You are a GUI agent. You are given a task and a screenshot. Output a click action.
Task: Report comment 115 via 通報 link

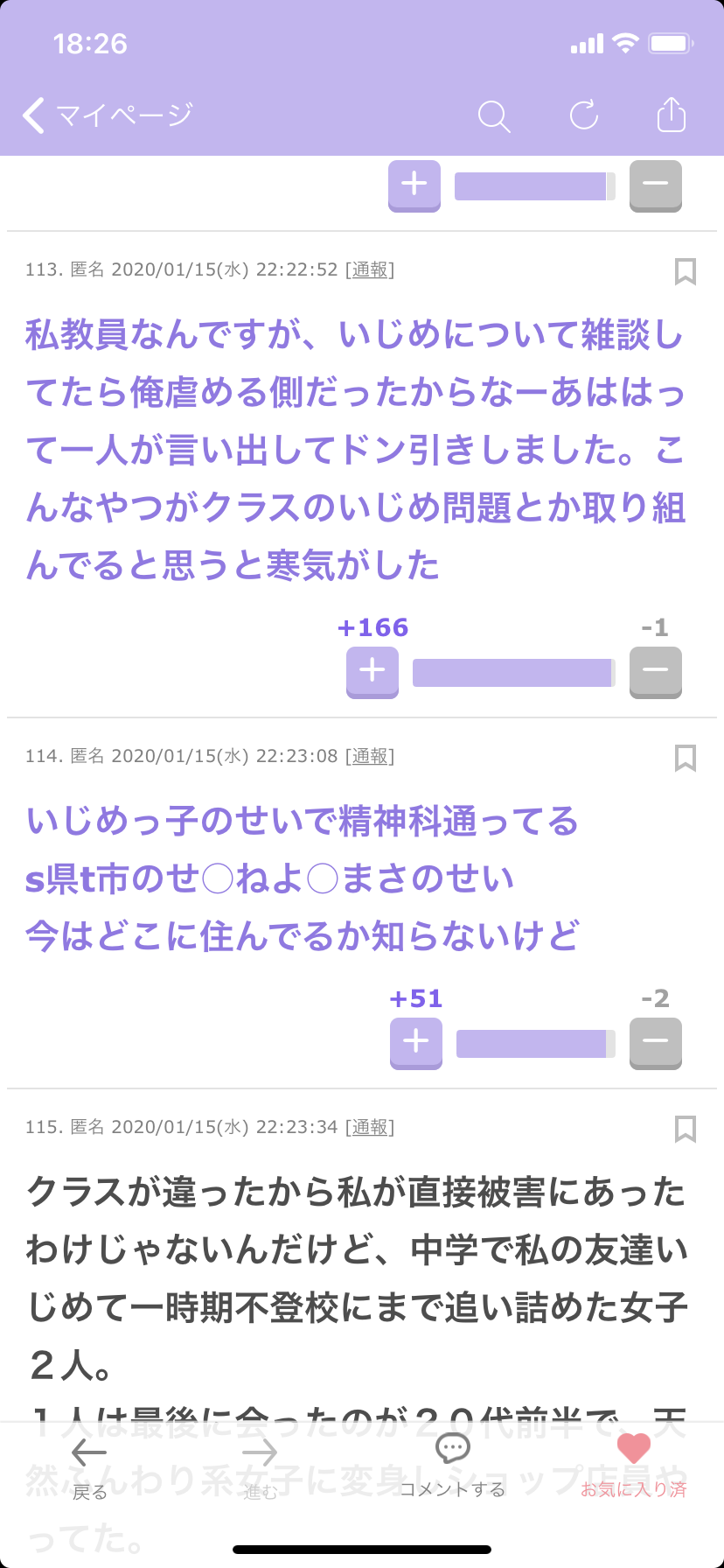point(370,1127)
